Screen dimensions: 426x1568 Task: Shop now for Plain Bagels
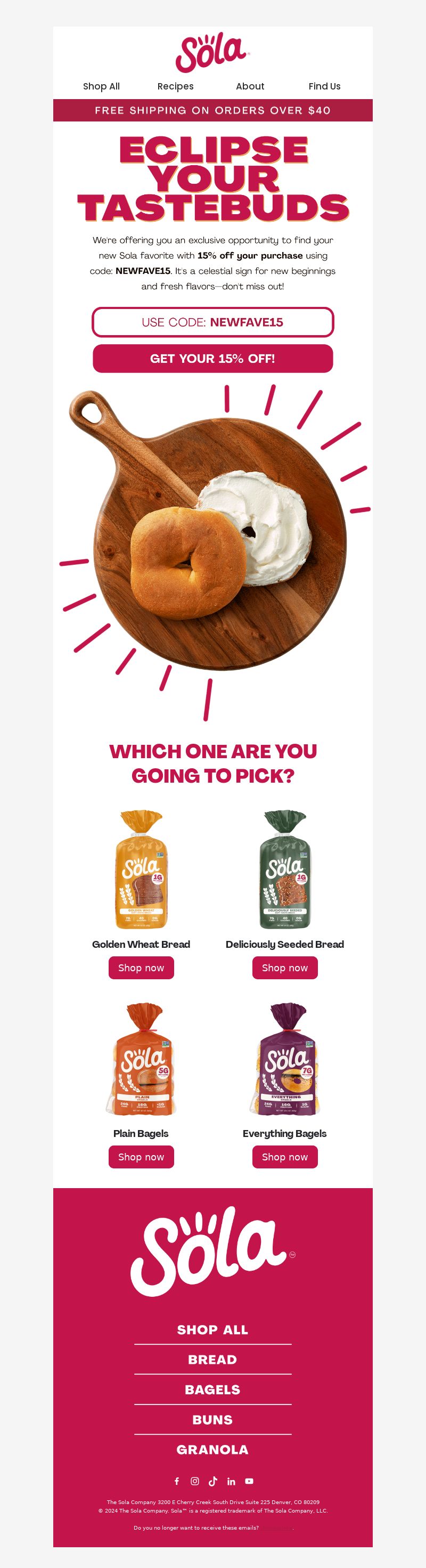click(141, 1157)
